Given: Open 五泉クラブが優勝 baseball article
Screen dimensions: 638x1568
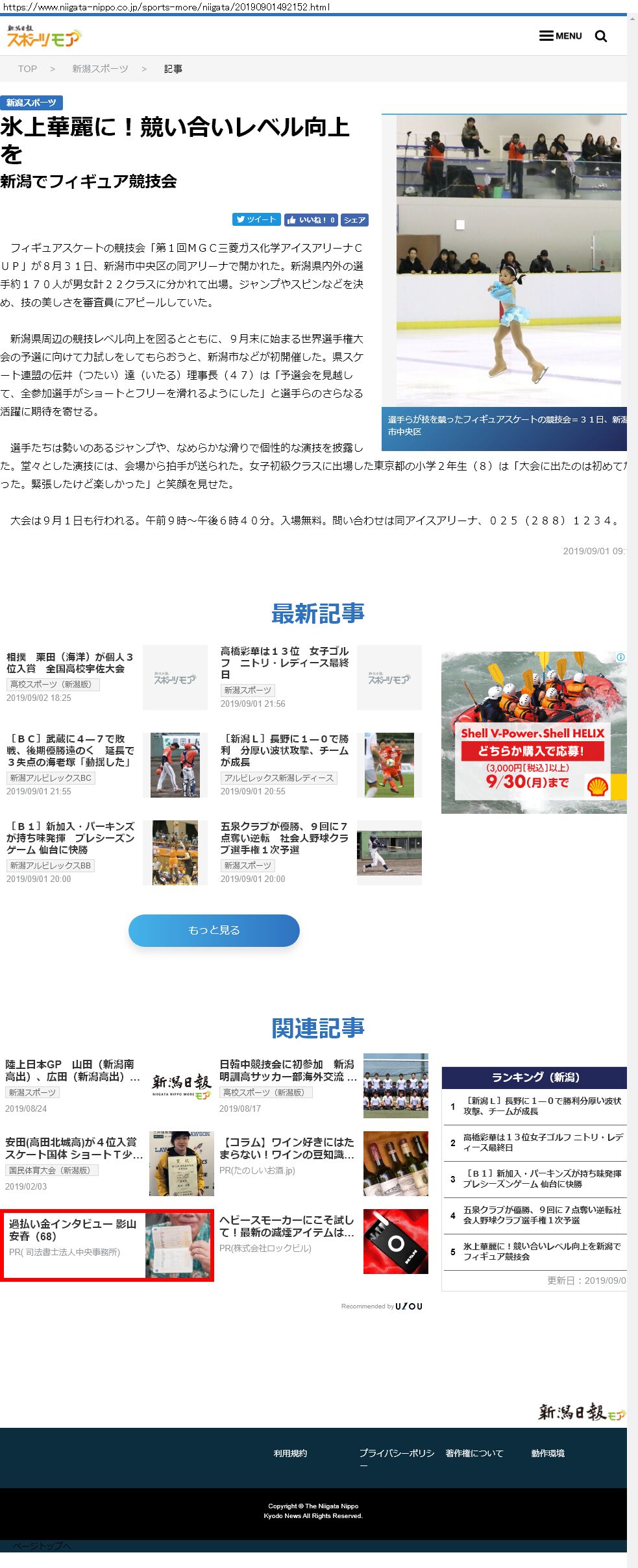Looking at the screenshot, I should point(284,838).
